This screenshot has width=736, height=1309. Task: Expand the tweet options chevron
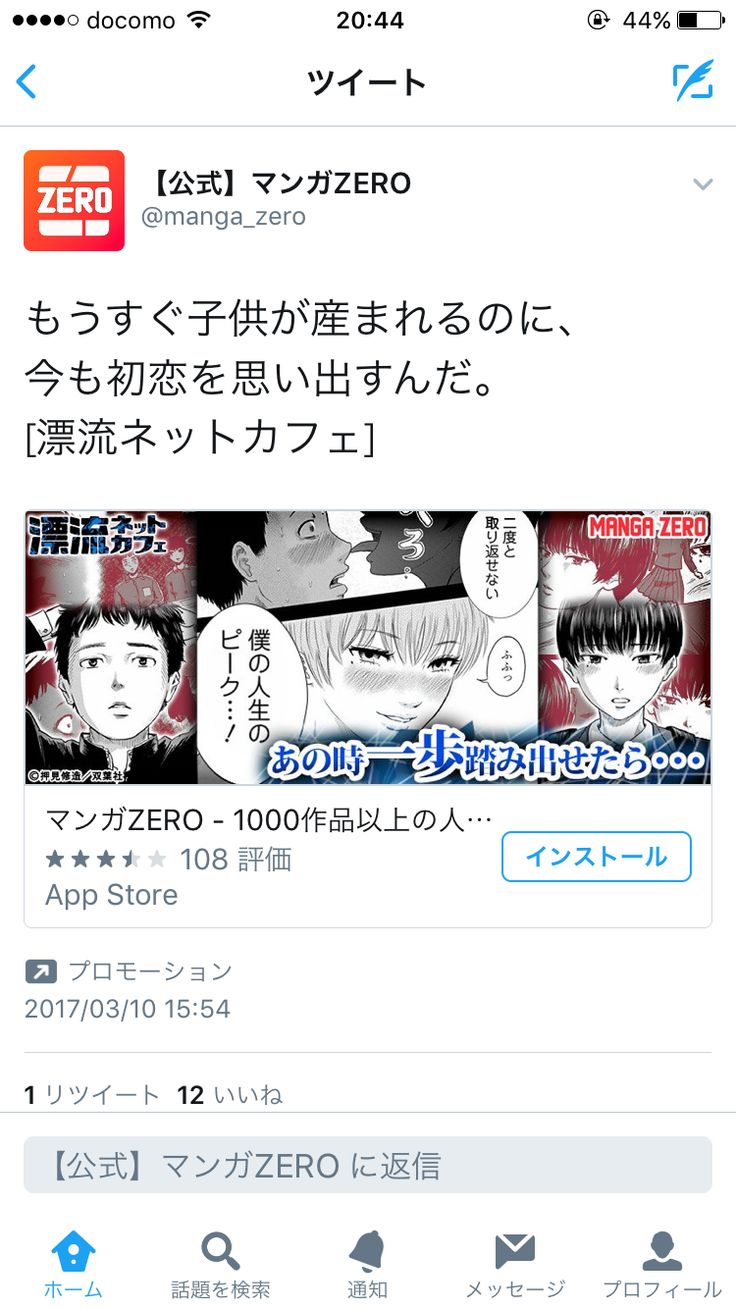[703, 184]
